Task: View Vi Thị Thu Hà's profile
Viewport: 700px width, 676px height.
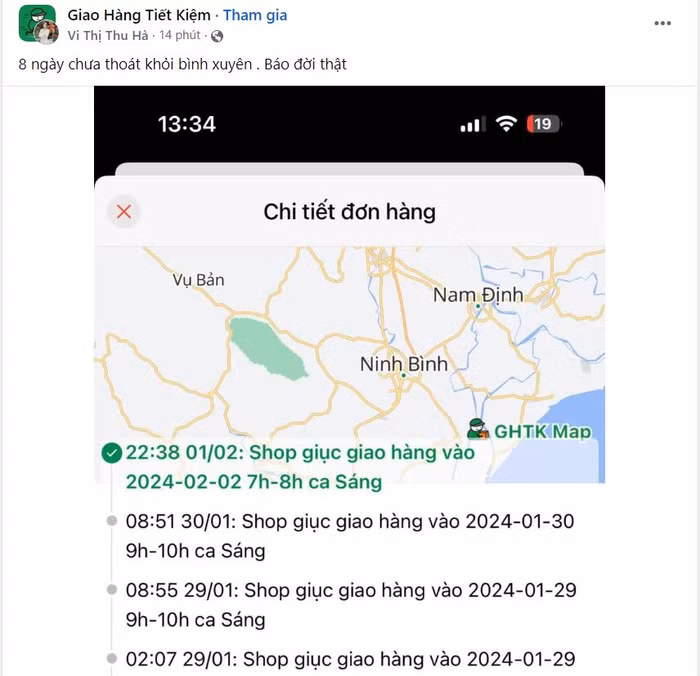Action: [x=107, y=35]
